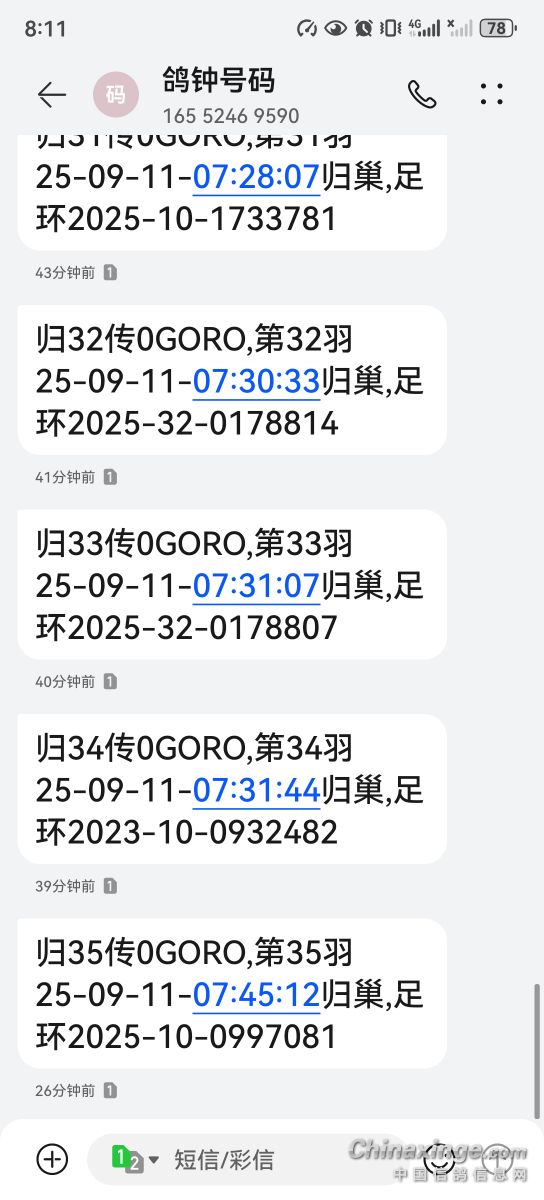Tap the 鸽钟号码 contact avatar
The image size is (544, 1200).
[x=116, y=95]
